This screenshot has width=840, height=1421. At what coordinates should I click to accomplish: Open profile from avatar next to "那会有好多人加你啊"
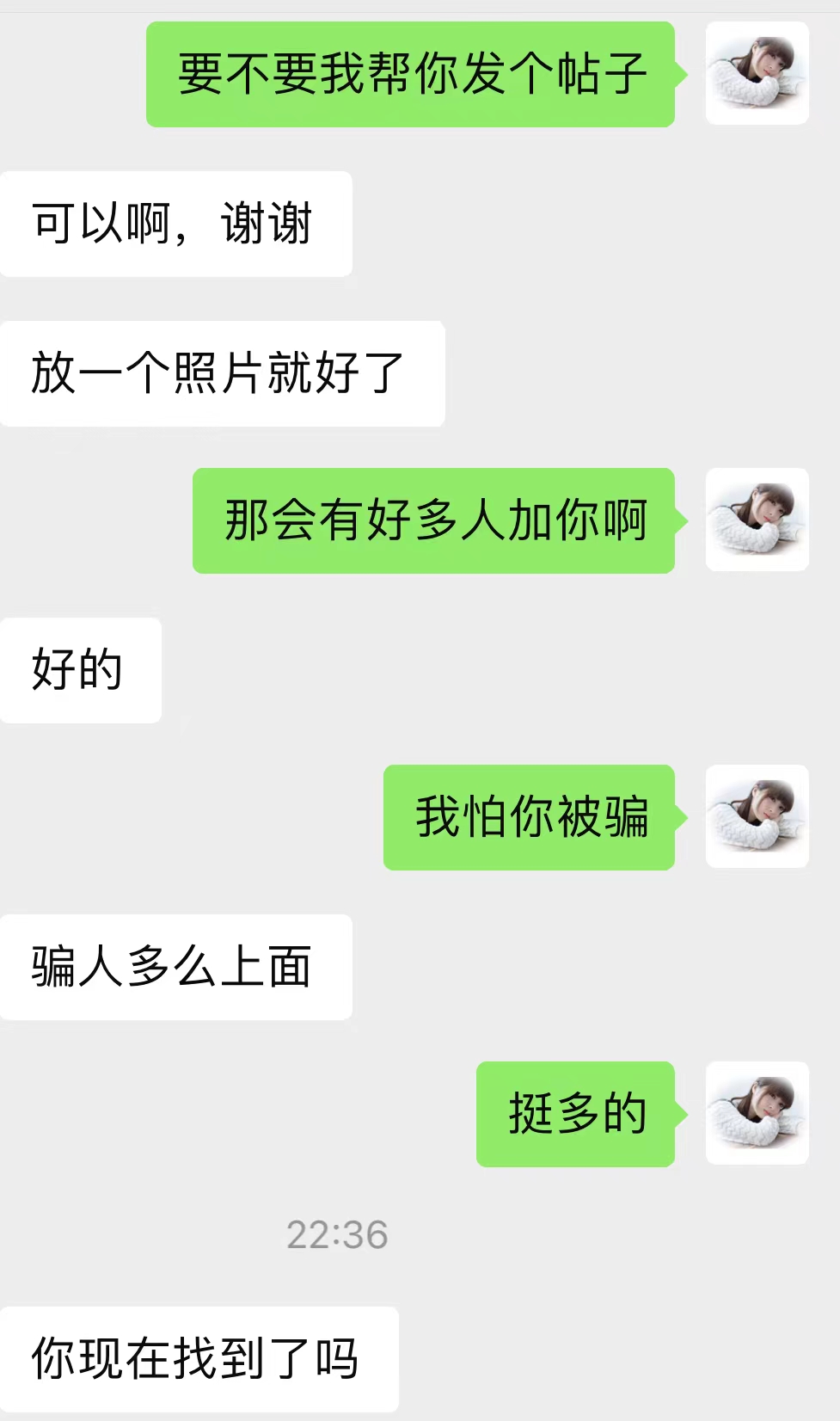pyautogui.click(x=757, y=520)
